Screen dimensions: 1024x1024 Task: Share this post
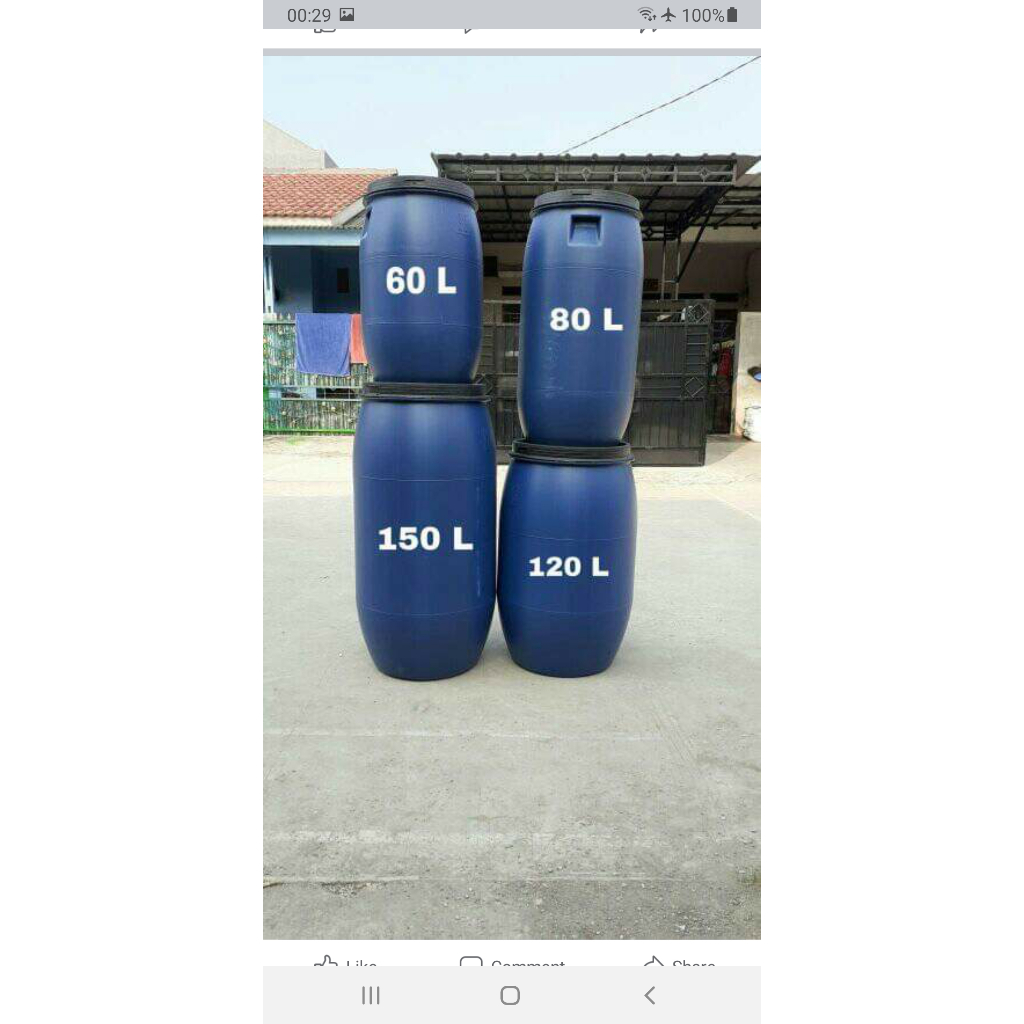[678, 961]
